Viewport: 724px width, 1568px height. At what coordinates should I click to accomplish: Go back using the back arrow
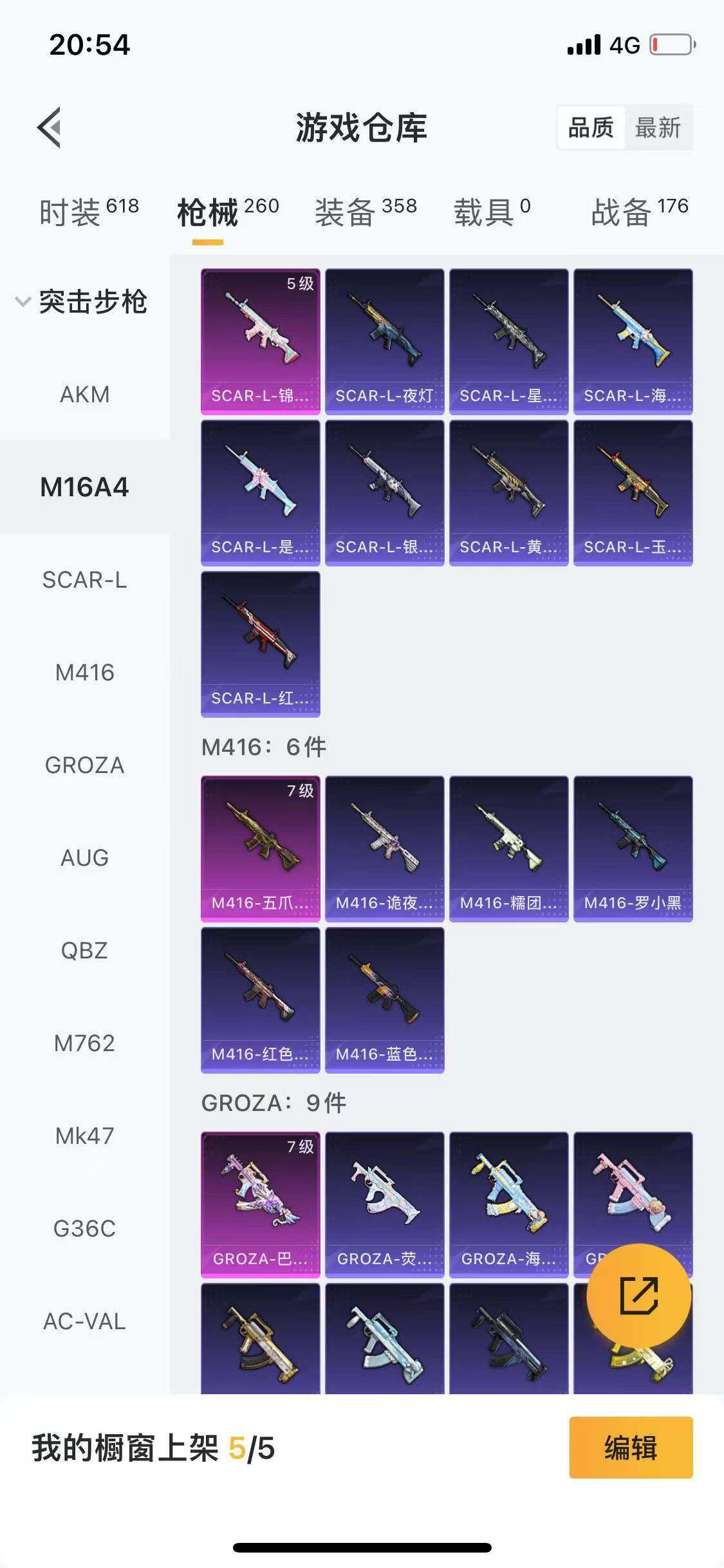(50, 127)
